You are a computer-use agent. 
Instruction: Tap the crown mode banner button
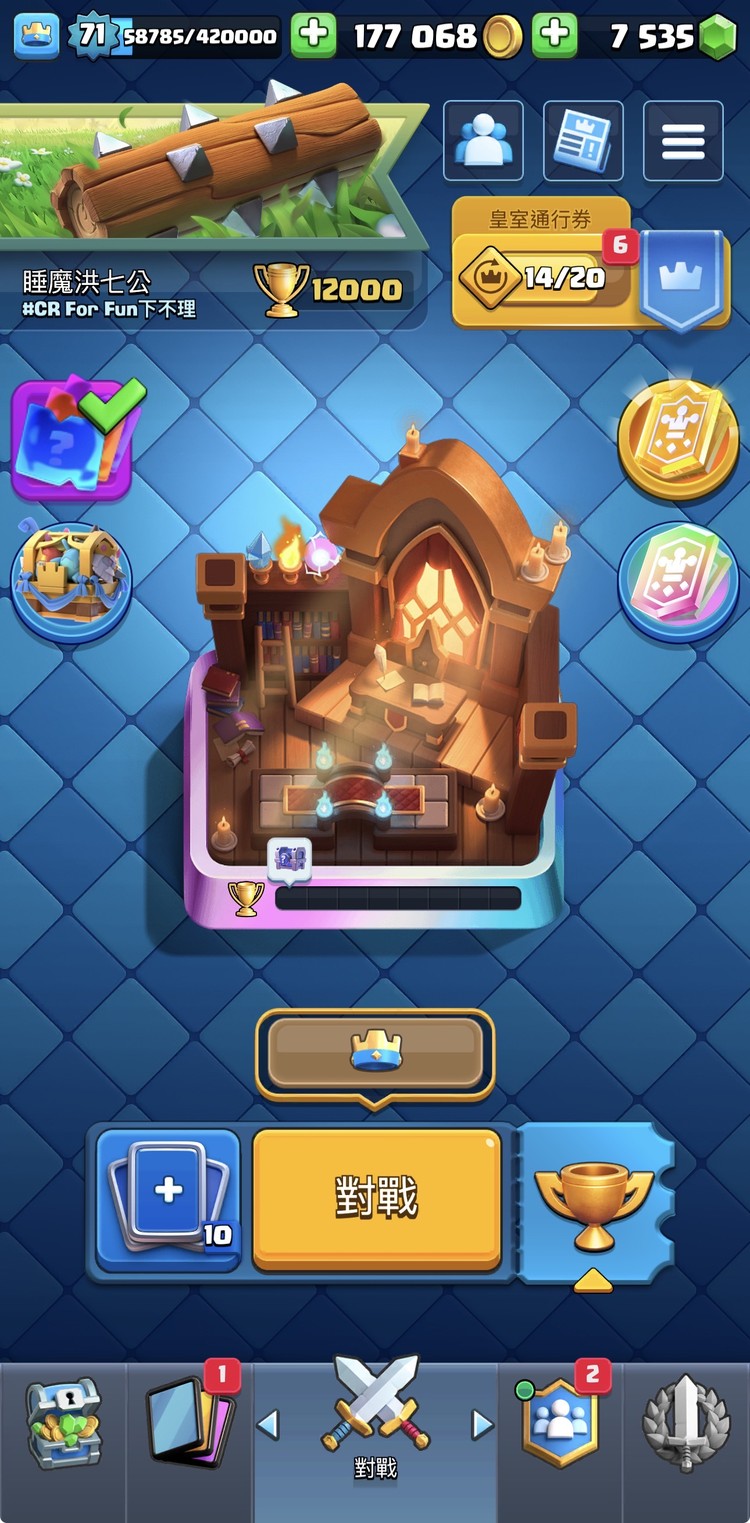pos(375,1053)
